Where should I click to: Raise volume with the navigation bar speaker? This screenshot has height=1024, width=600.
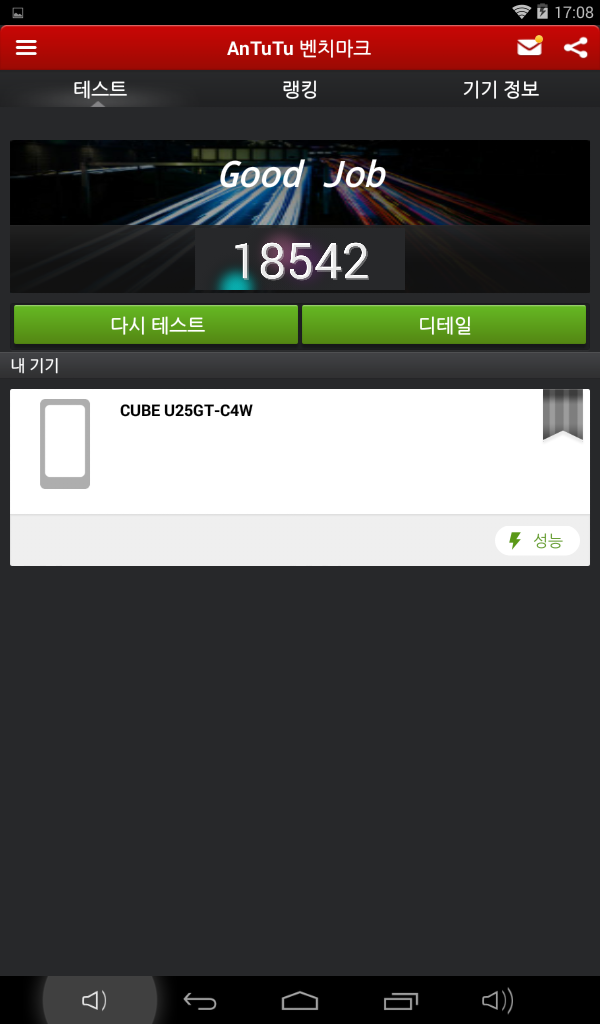tap(497, 1000)
